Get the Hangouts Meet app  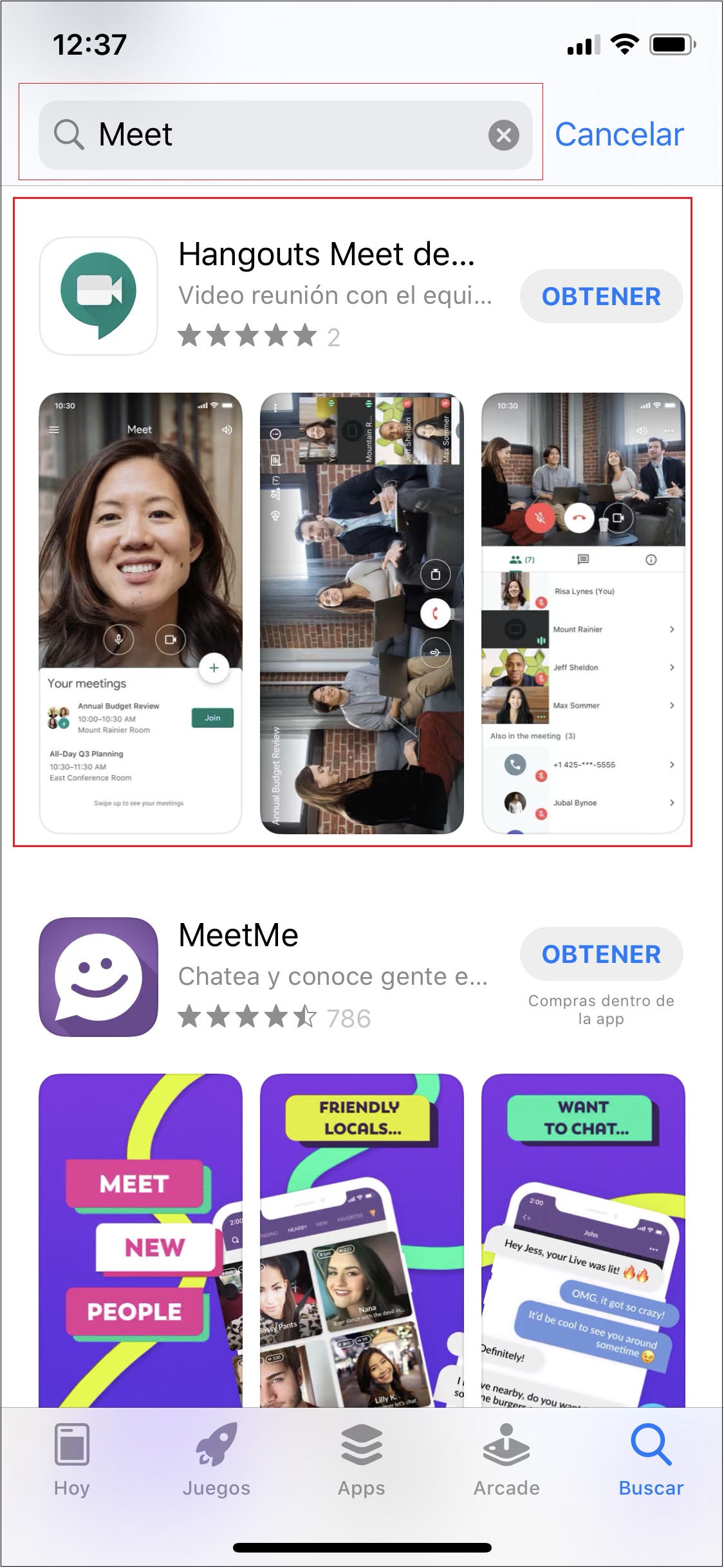tap(600, 296)
